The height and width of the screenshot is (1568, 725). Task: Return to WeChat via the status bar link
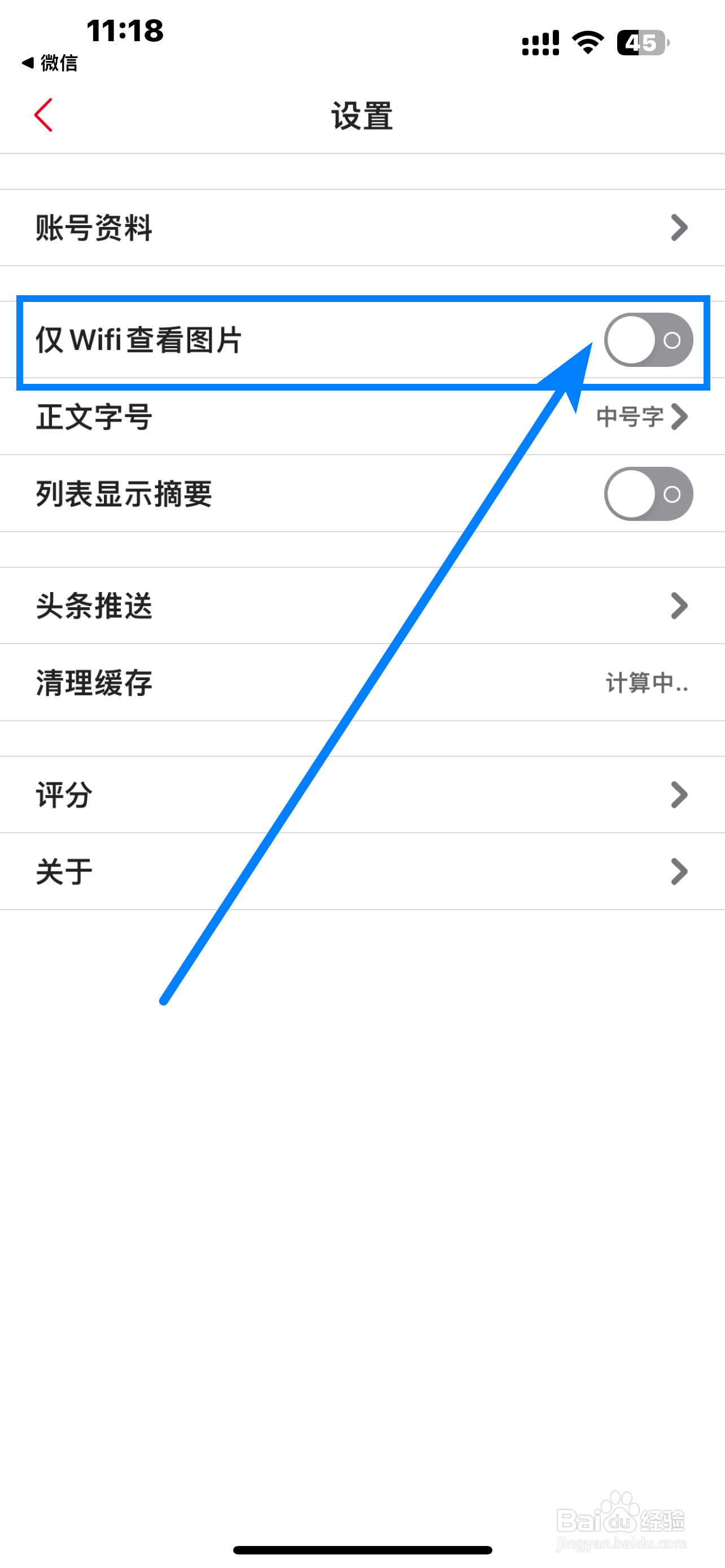[49, 63]
